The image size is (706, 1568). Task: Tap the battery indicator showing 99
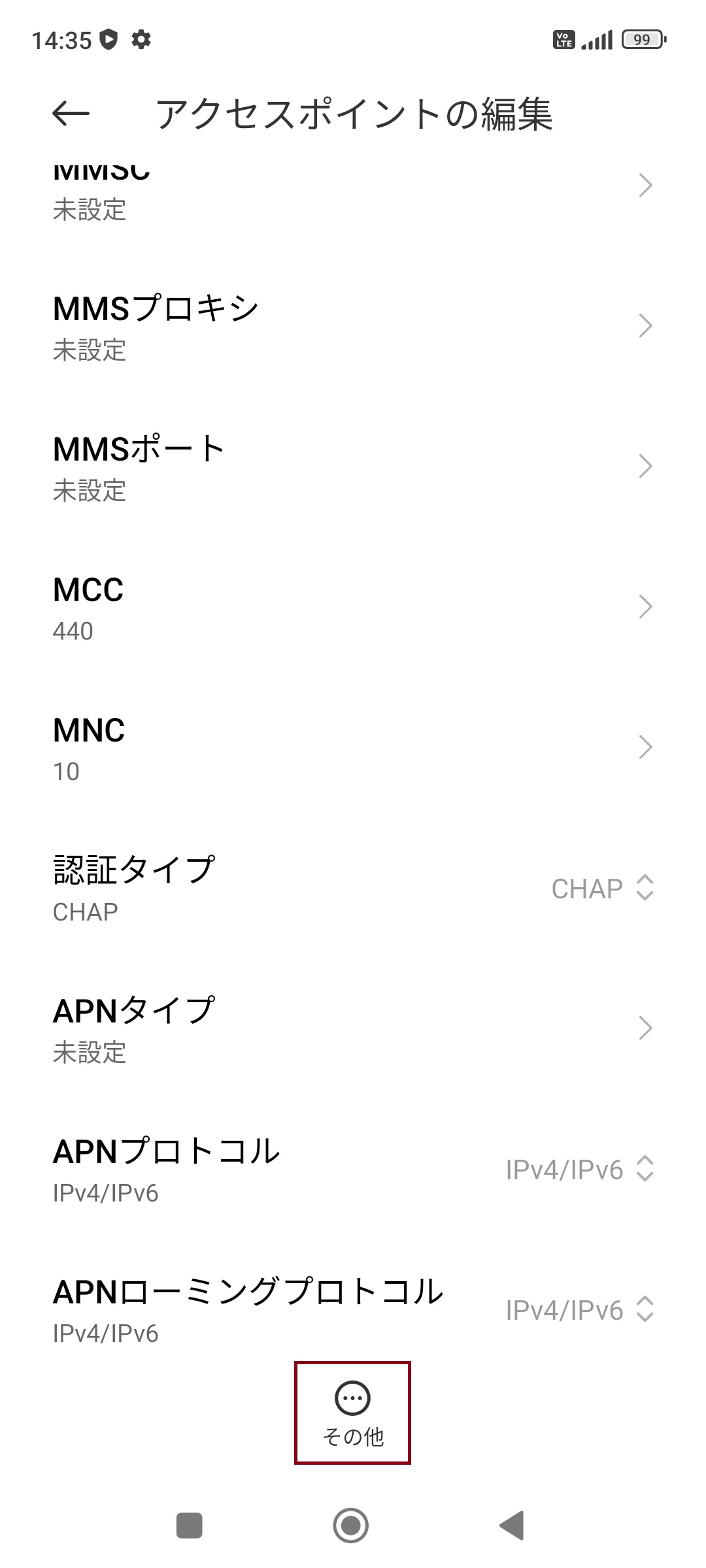(642, 41)
